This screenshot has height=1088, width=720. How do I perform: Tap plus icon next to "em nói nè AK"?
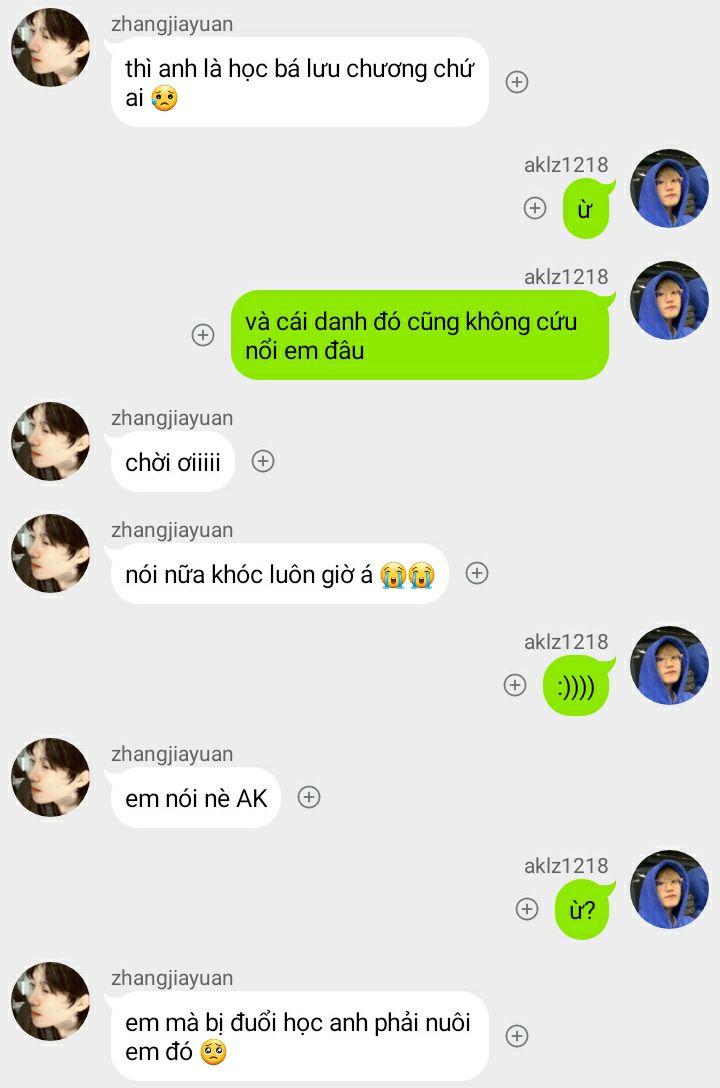(309, 797)
